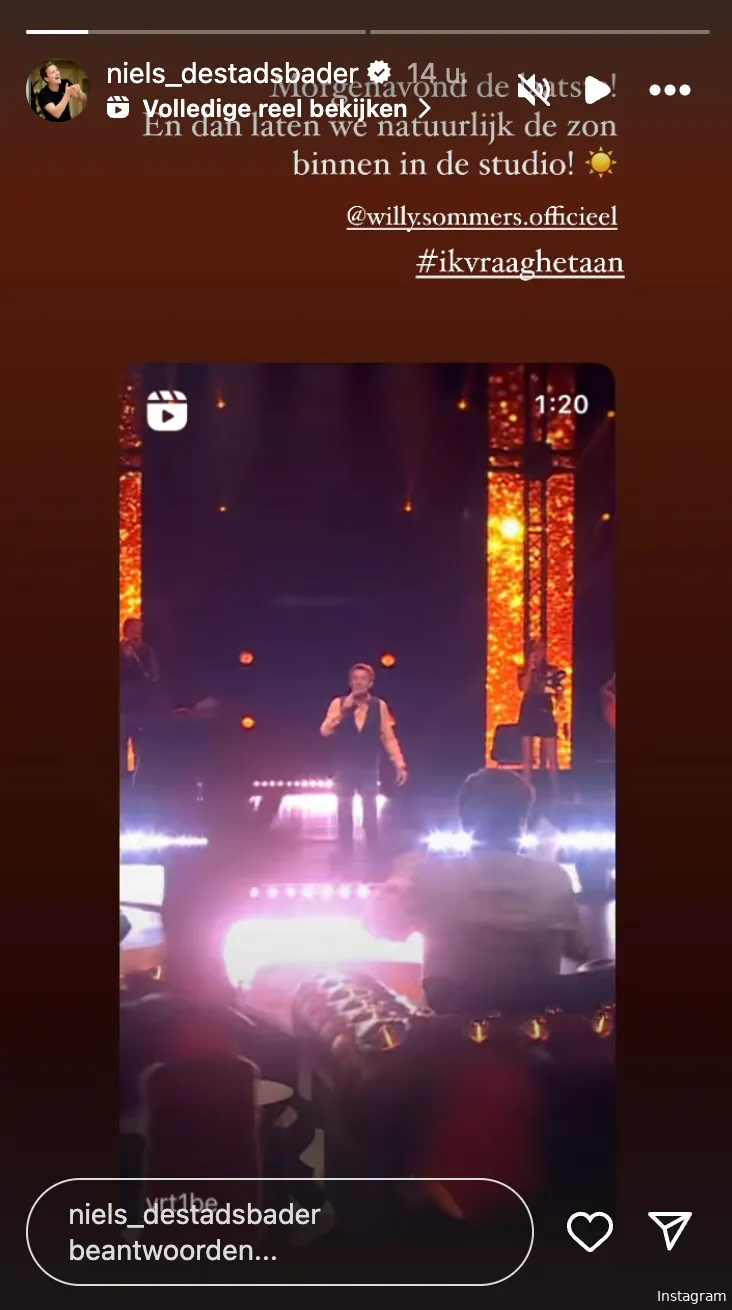Viewport: 732px width, 1310px height.
Task: Share the story via paper plane icon
Action: [x=670, y=1231]
